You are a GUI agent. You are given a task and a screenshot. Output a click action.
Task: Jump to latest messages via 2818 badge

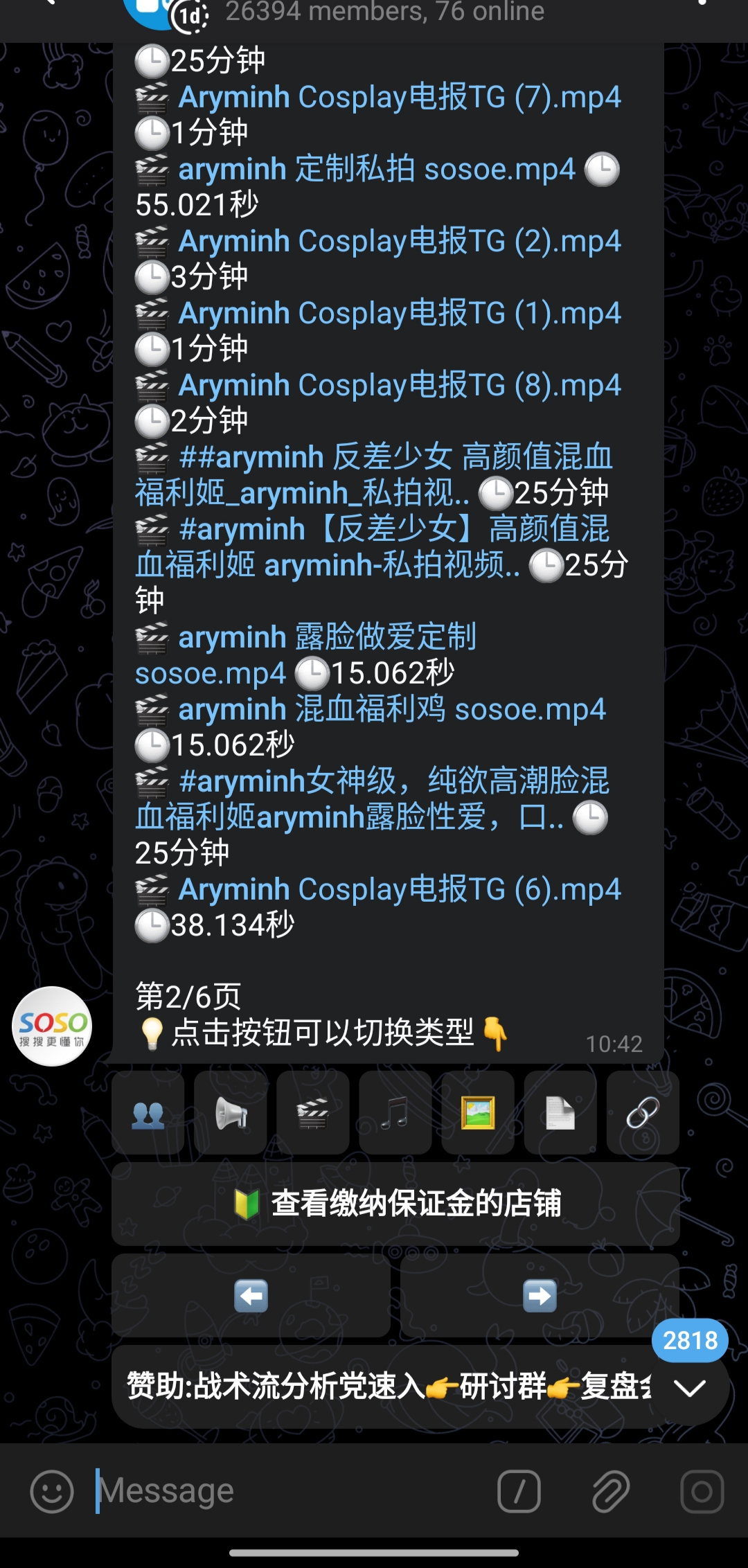click(x=690, y=1342)
